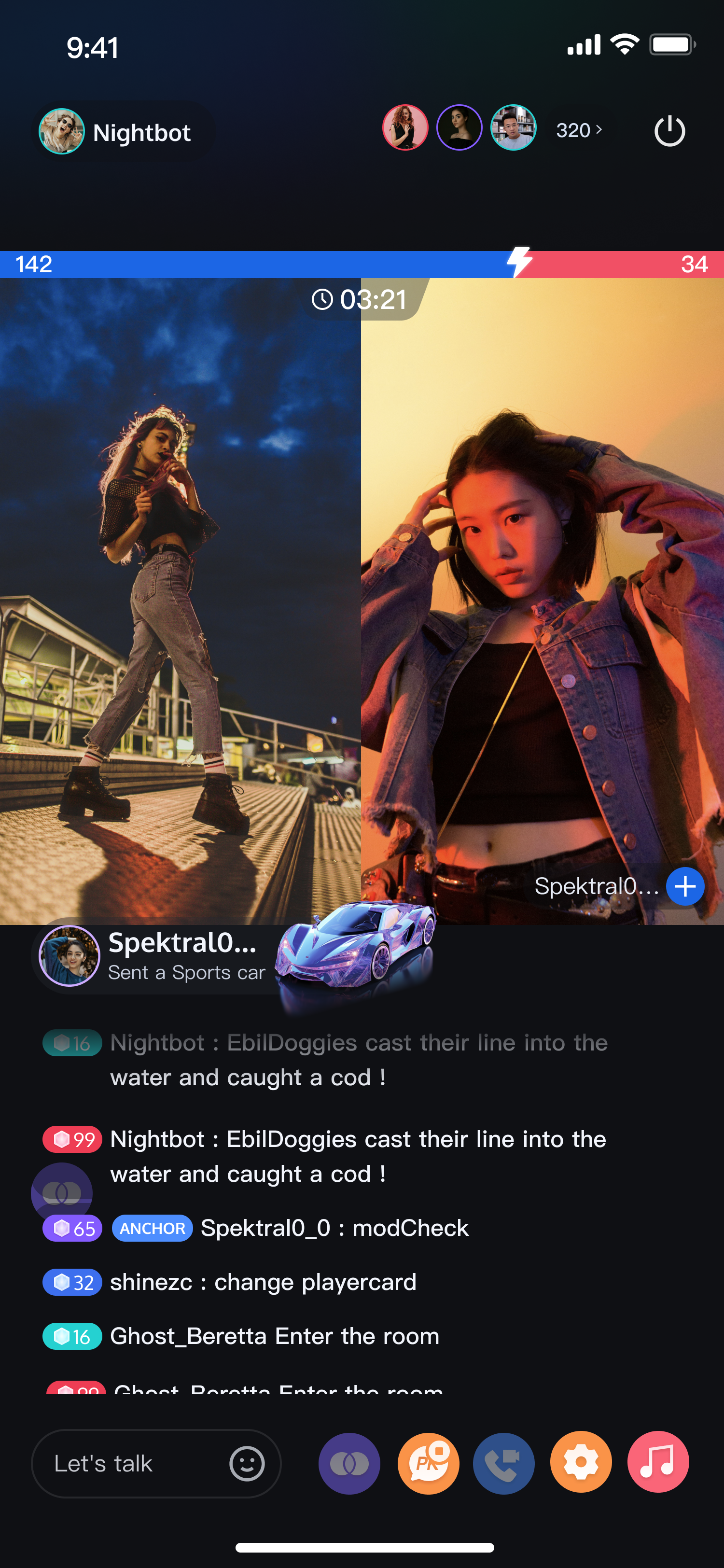The height and width of the screenshot is (1568, 724).
Task: Follow Spektral0 with the plus button
Action: click(x=685, y=886)
